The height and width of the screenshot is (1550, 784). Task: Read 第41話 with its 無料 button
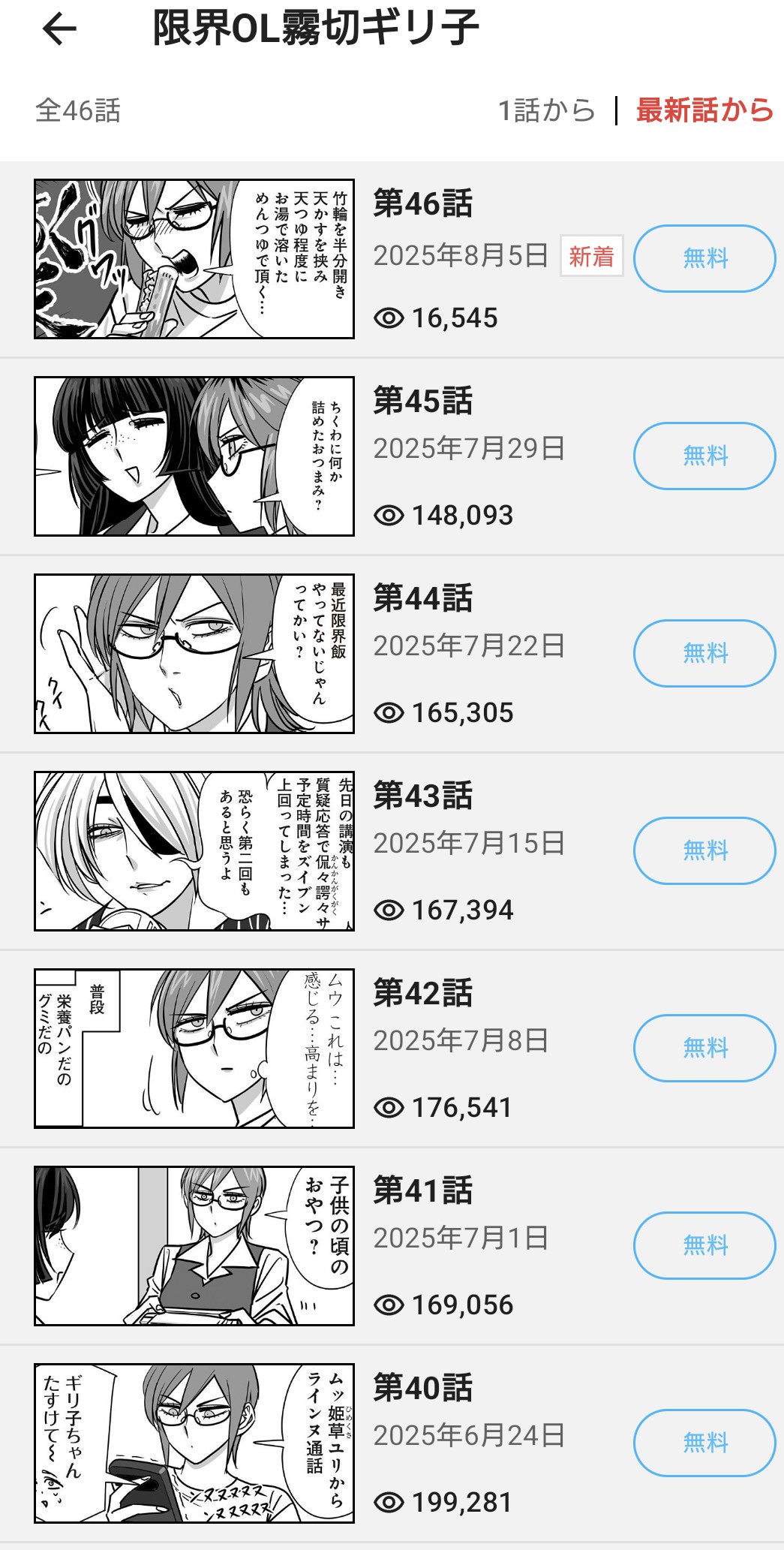pyautogui.click(x=704, y=1245)
